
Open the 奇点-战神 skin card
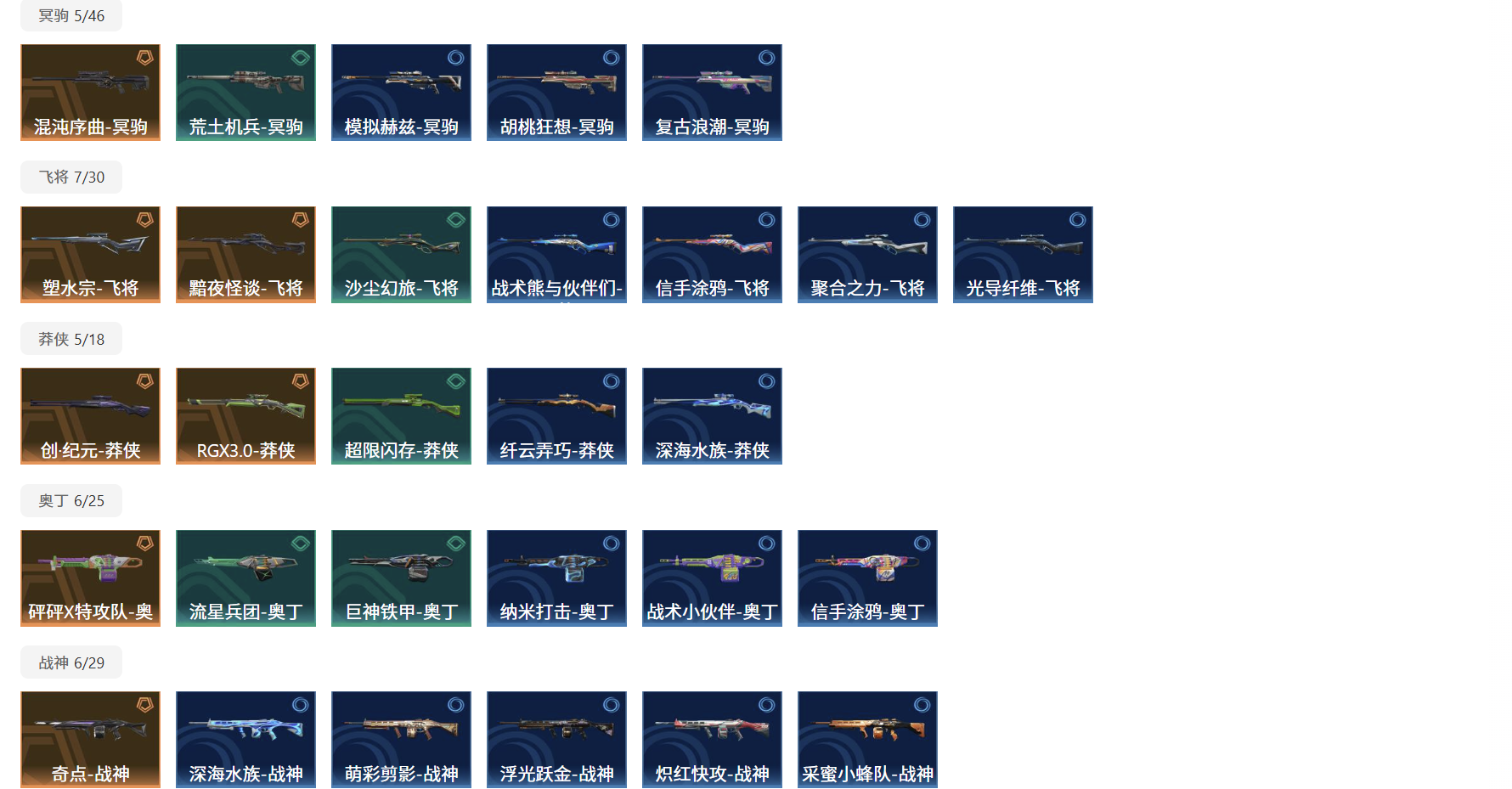click(90, 740)
